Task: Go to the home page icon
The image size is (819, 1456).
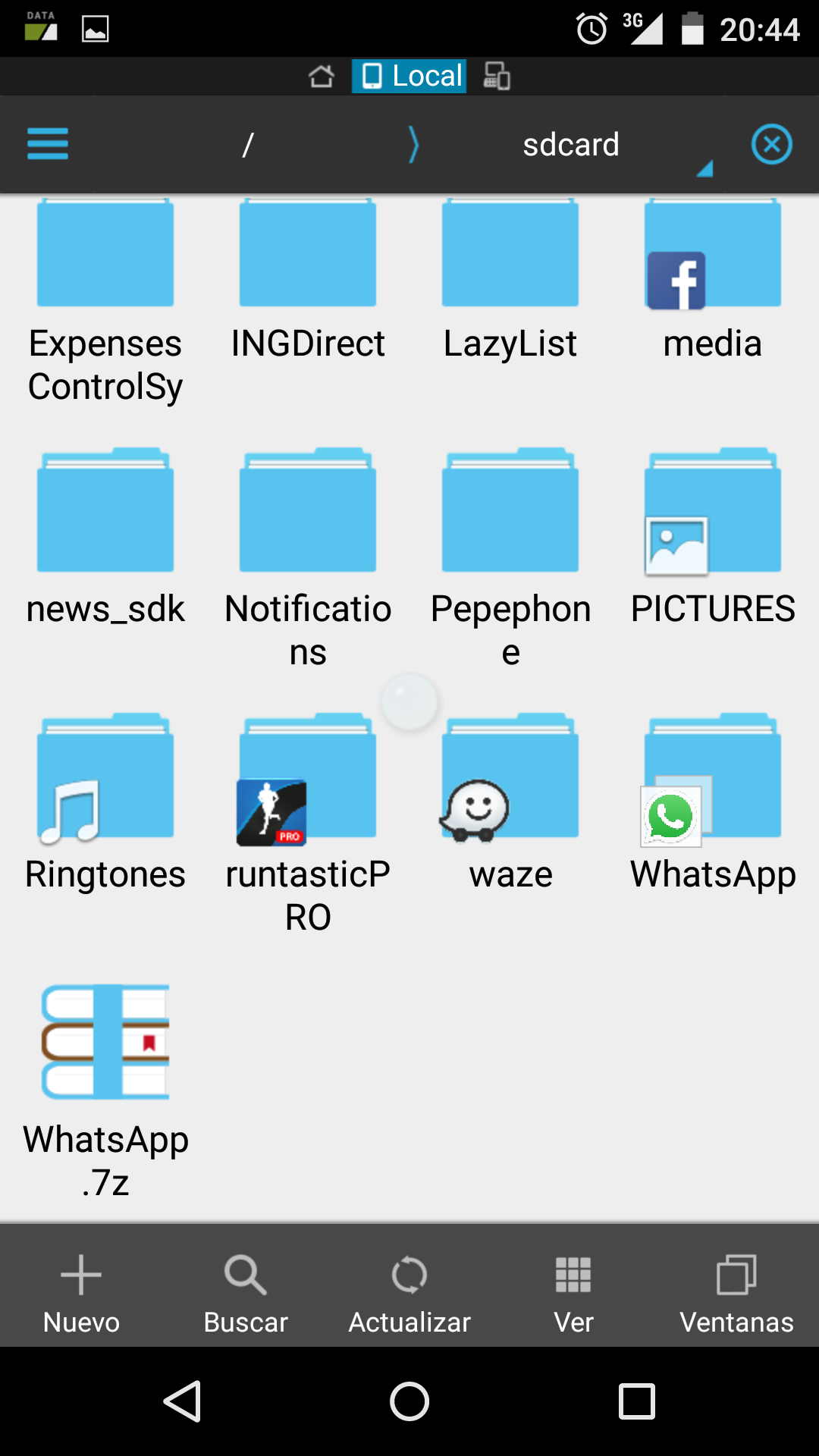Action: point(321,76)
